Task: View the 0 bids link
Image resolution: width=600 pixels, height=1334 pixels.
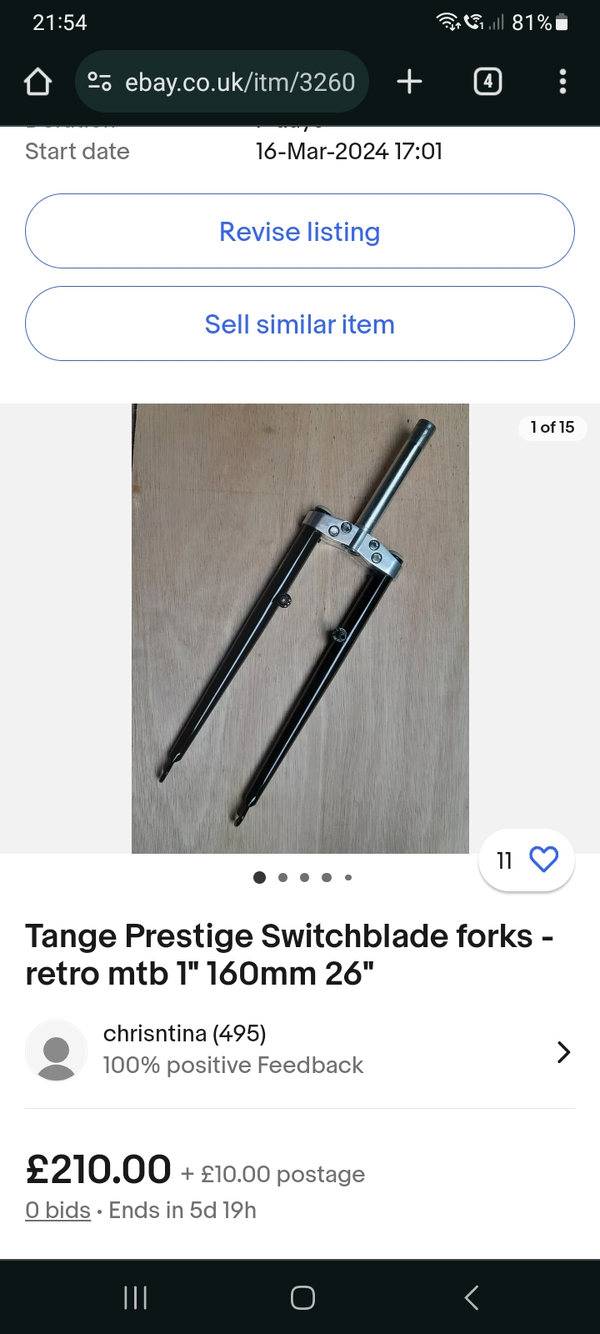Action: [58, 1210]
